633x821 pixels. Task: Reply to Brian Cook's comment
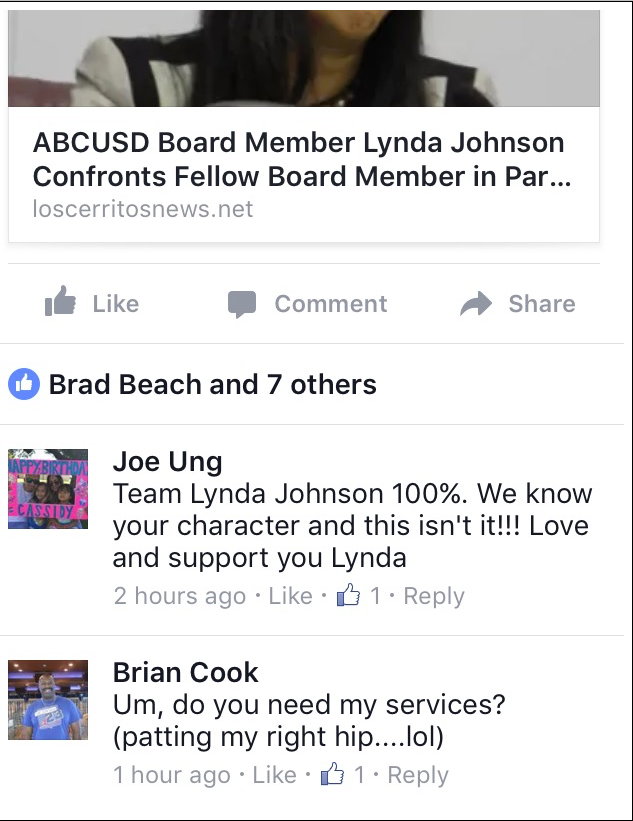pos(417,775)
